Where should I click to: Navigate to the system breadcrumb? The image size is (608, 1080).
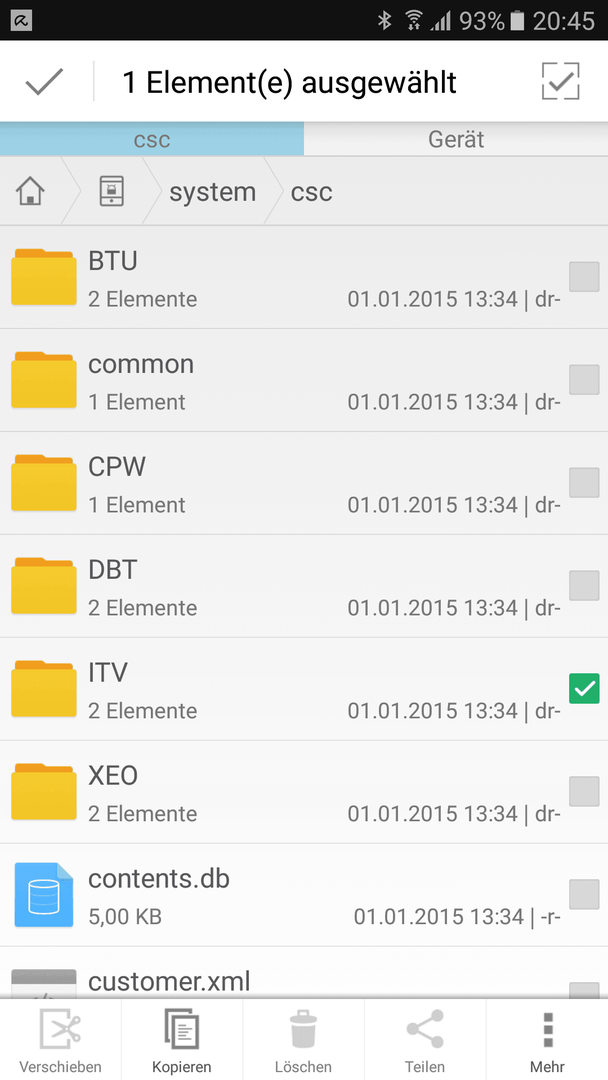(212, 191)
